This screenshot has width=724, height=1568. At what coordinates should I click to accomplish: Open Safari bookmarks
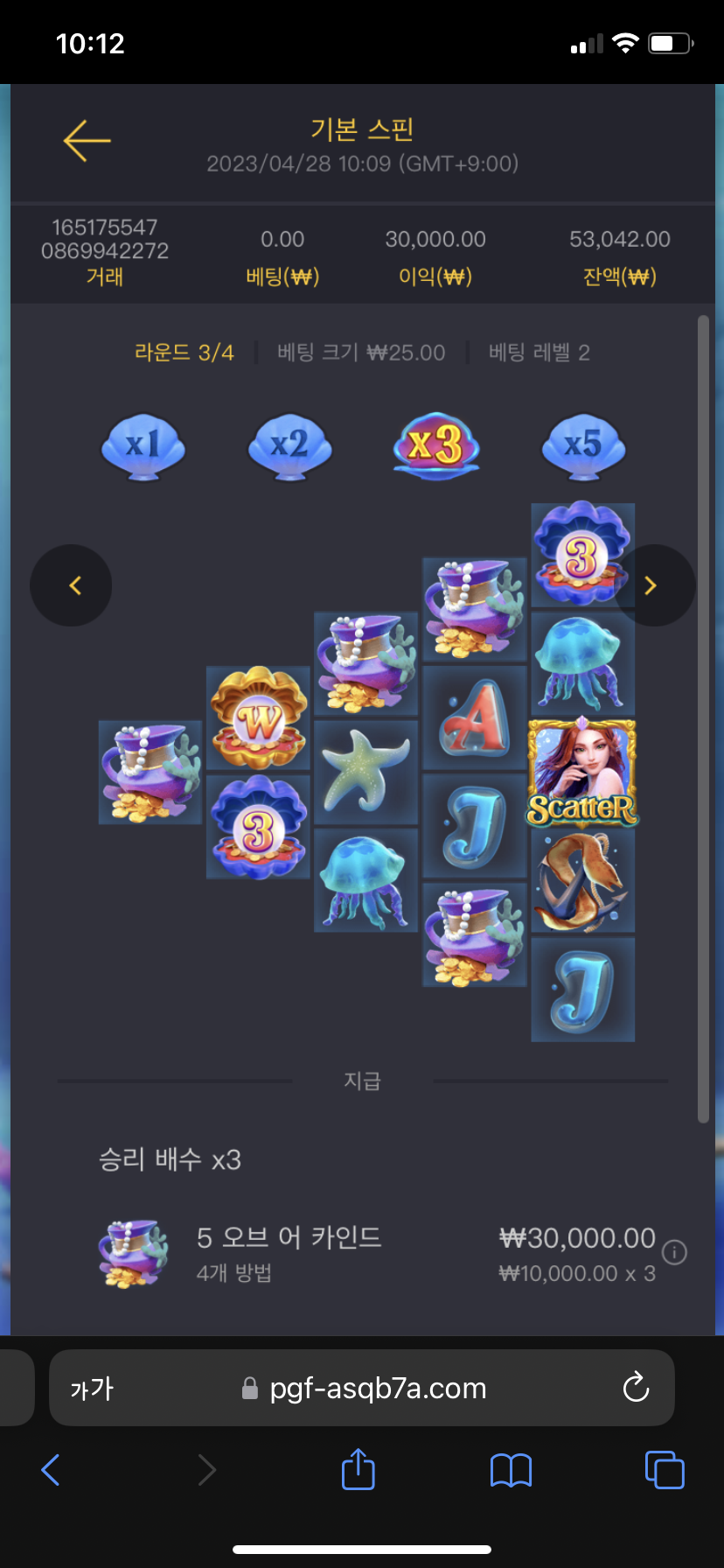point(512,1470)
